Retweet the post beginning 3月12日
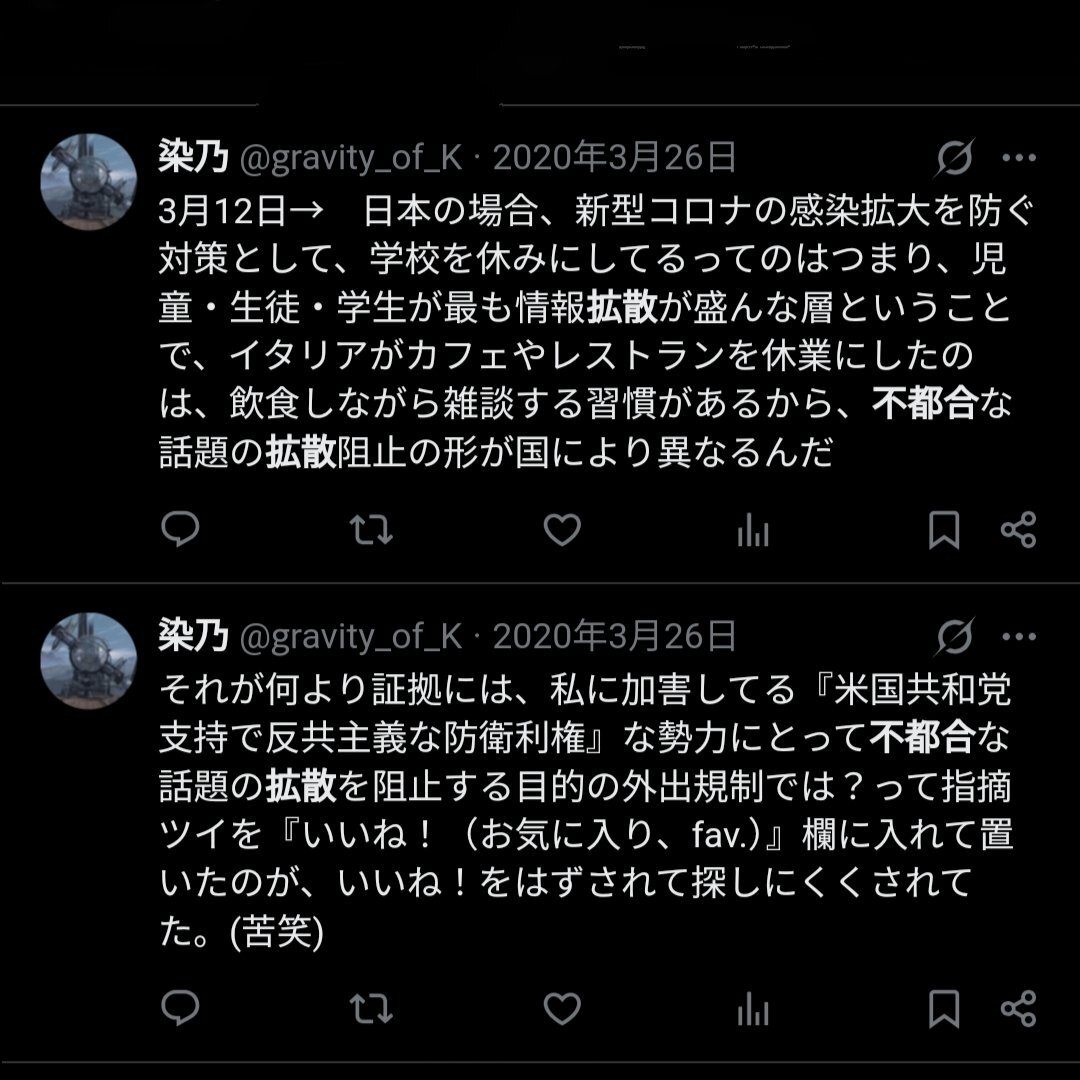The height and width of the screenshot is (1080, 1080). (x=371, y=530)
